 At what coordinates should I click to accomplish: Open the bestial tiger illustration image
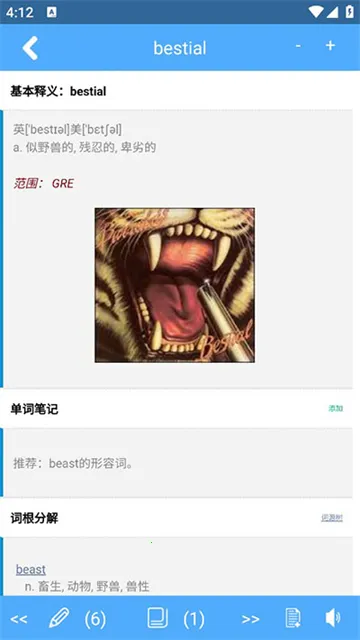coord(175,285)
